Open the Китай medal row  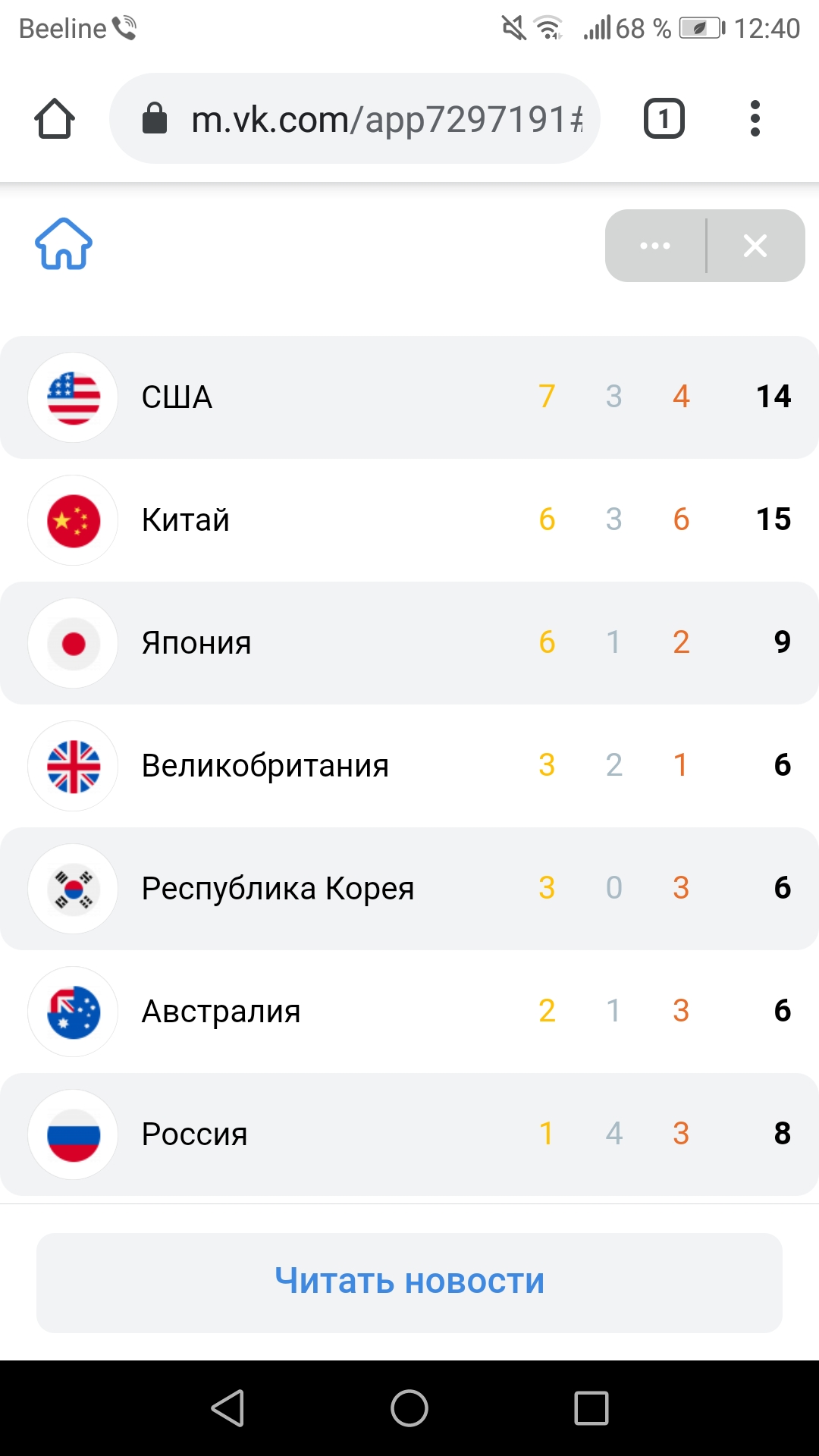click(409, 519)
